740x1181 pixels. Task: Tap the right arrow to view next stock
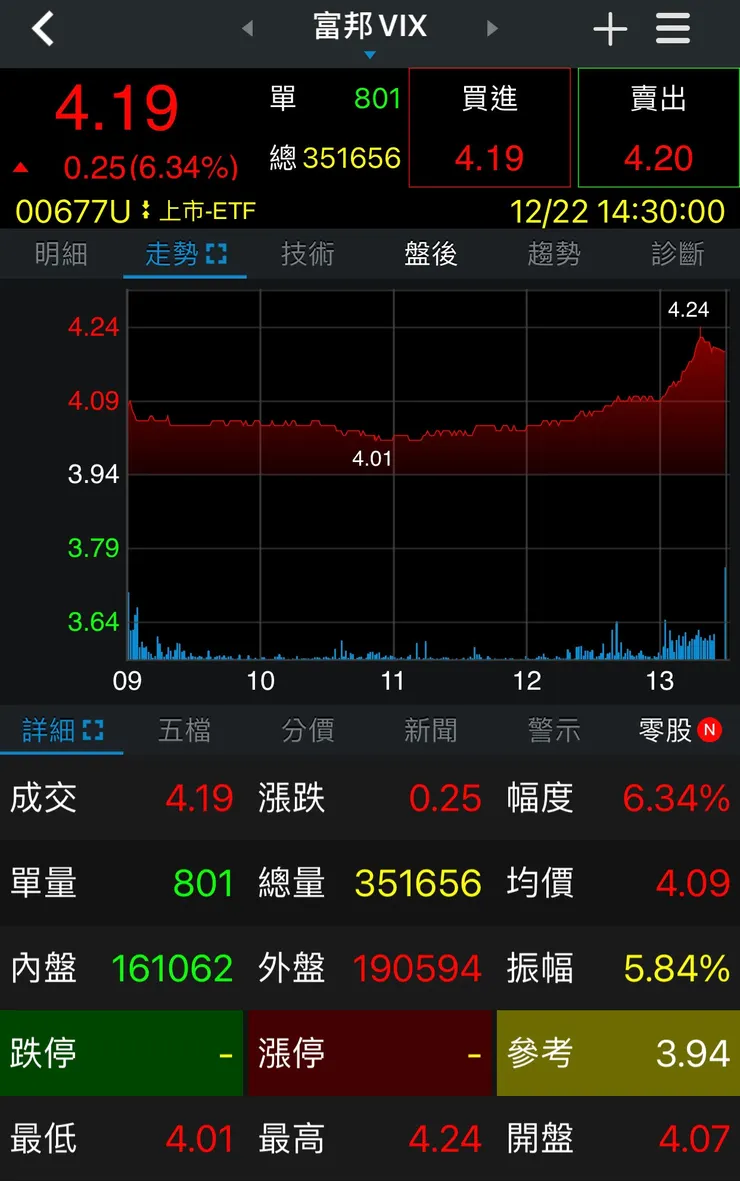pyautogui.click(x=491, y=29)
